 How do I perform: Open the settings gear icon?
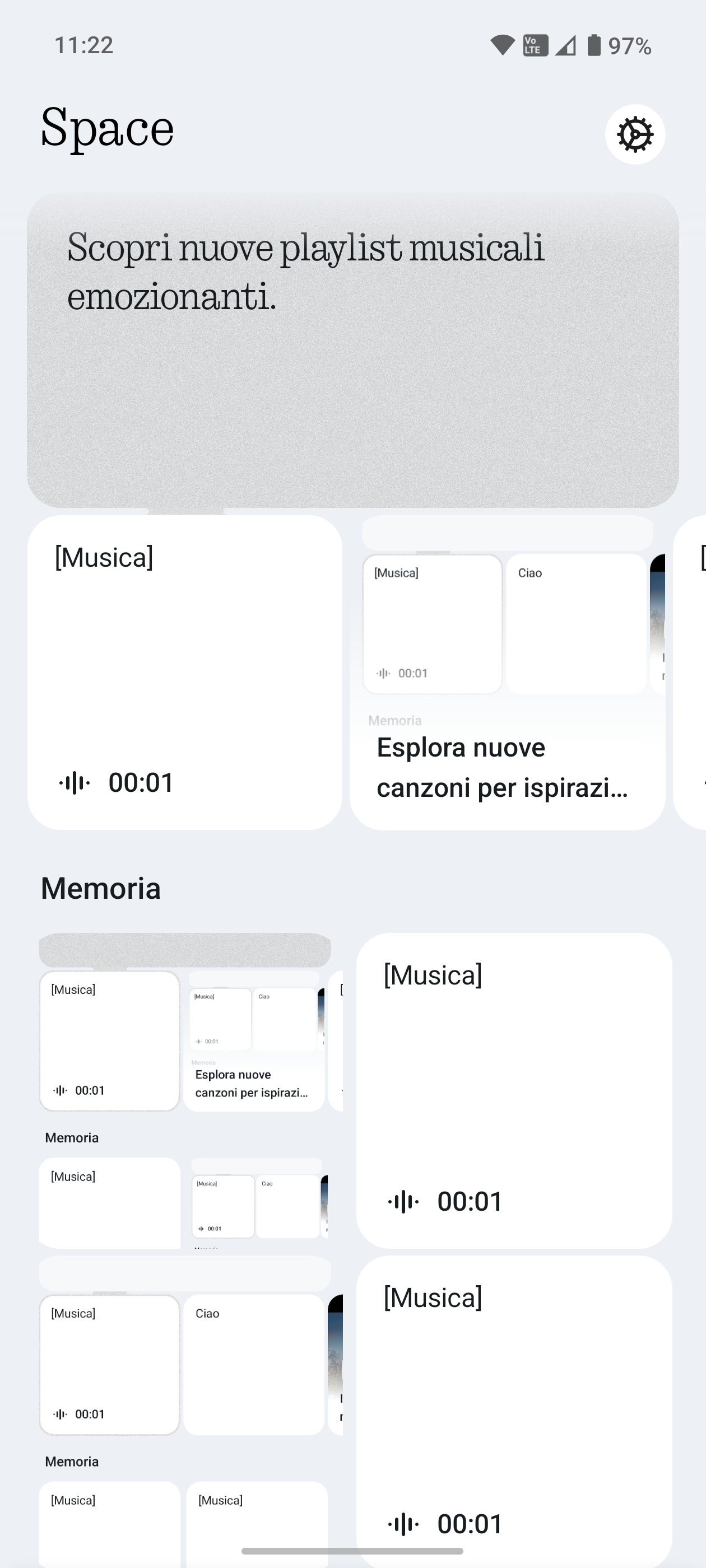tap(635, 134)
